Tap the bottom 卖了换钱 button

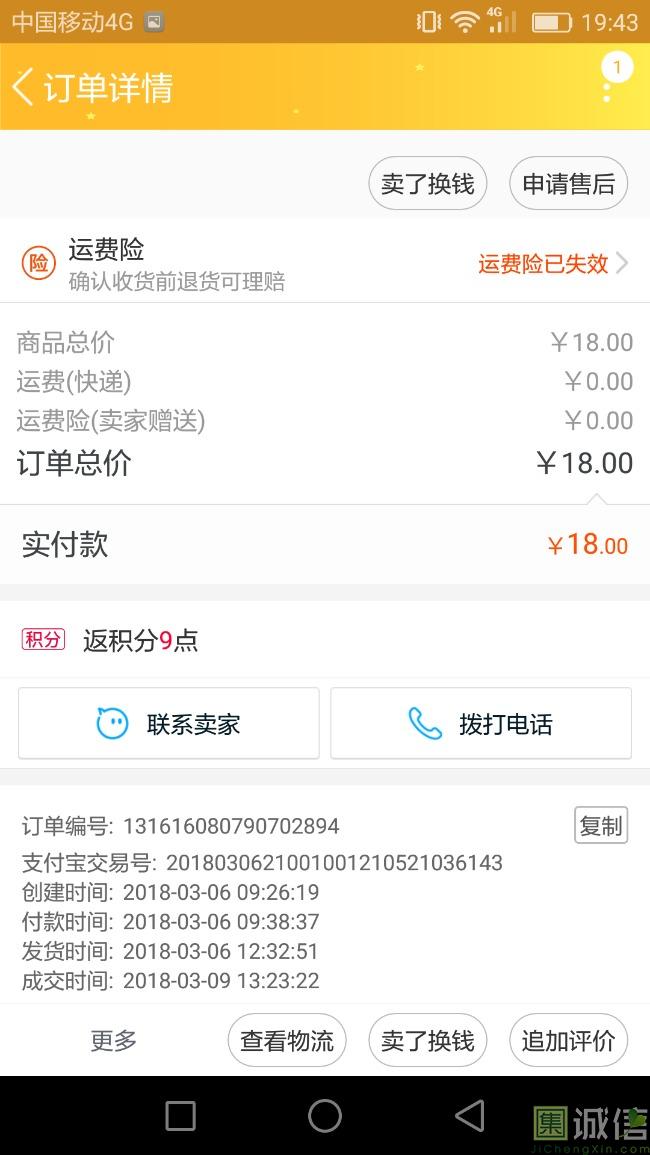(427, 1040)
